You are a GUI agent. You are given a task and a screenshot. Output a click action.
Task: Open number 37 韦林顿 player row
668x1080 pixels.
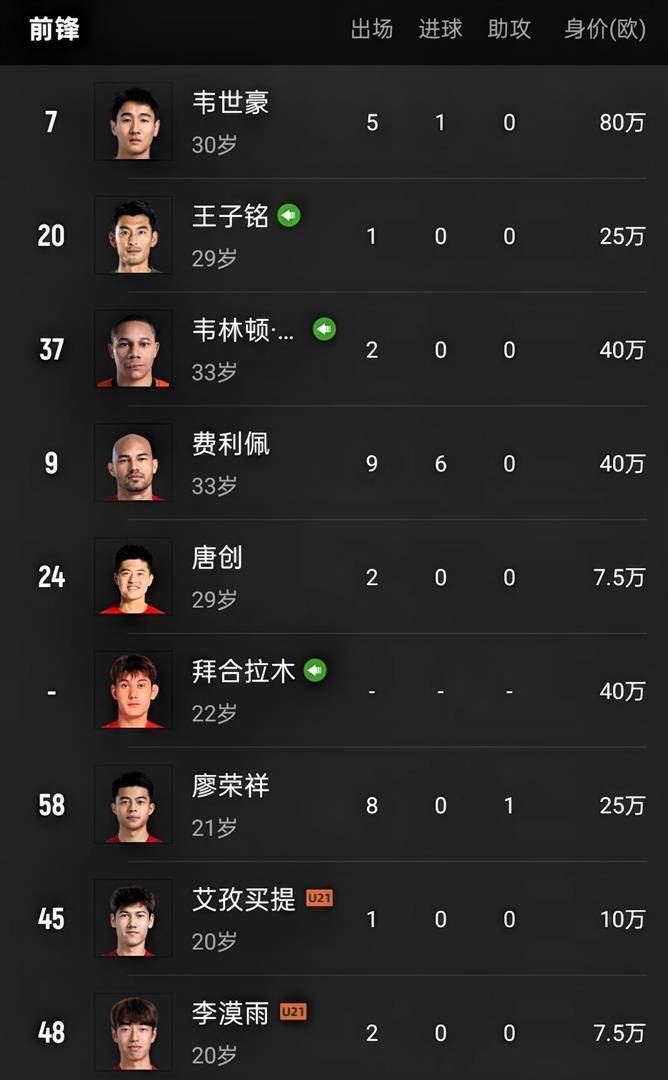point(243,331)
